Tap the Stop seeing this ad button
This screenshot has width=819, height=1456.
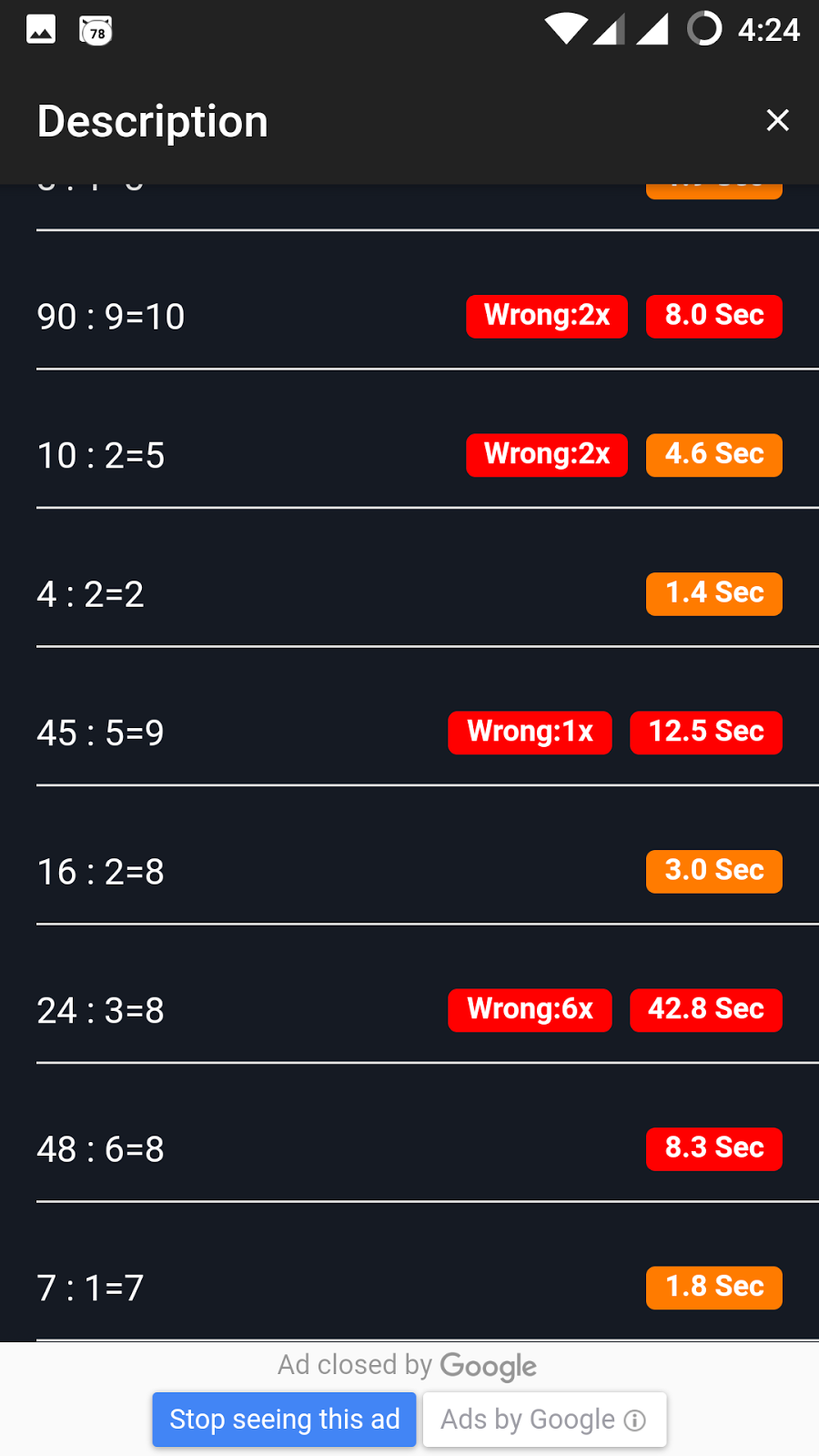[x=284, y=1419]
